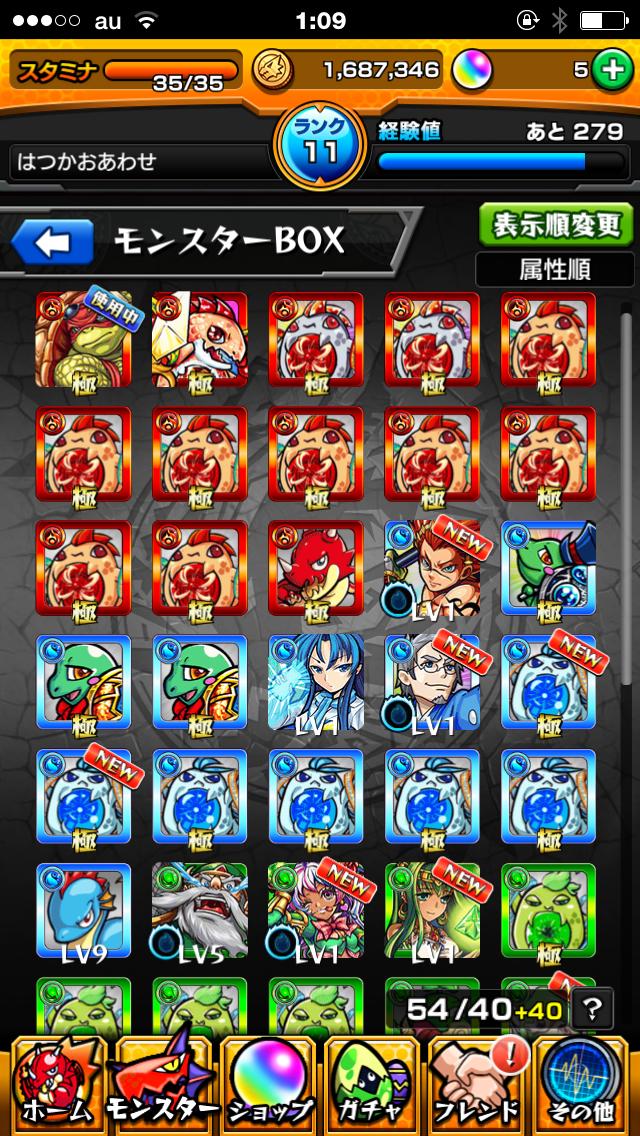
Task: Pick the blue-haired girl LV1 monster
Action: 315,682
